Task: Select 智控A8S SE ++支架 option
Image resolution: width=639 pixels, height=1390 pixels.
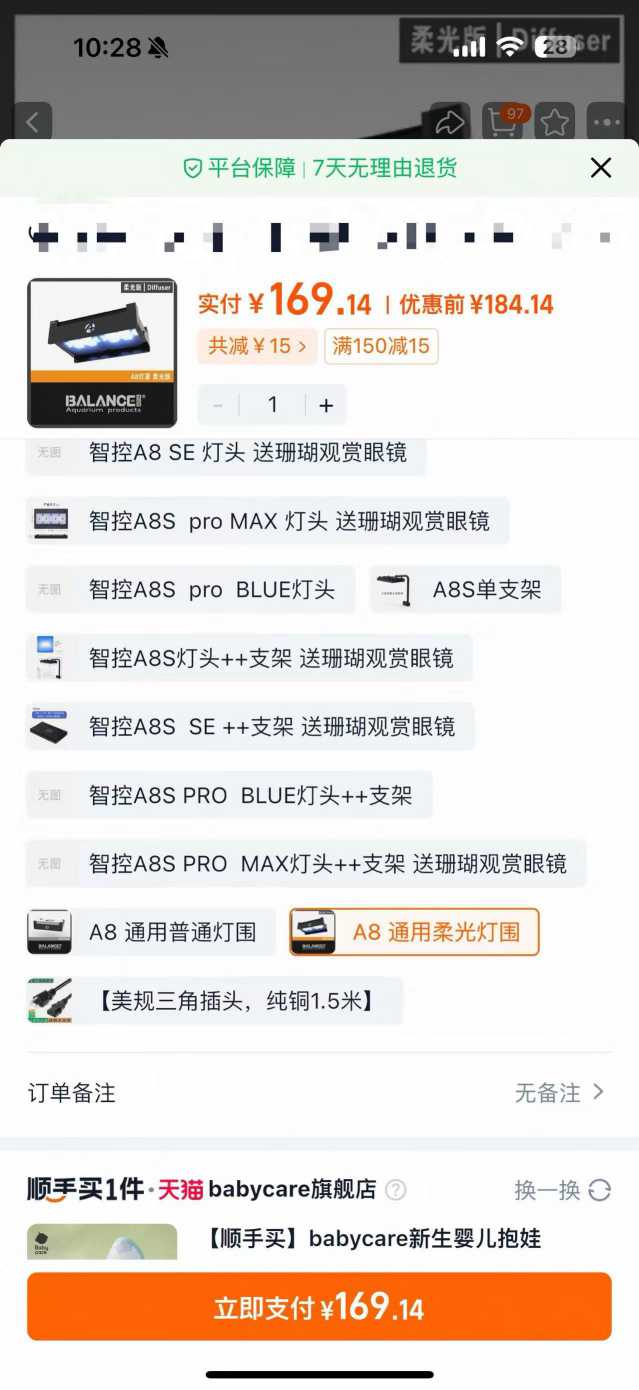Action: [250, 726]
